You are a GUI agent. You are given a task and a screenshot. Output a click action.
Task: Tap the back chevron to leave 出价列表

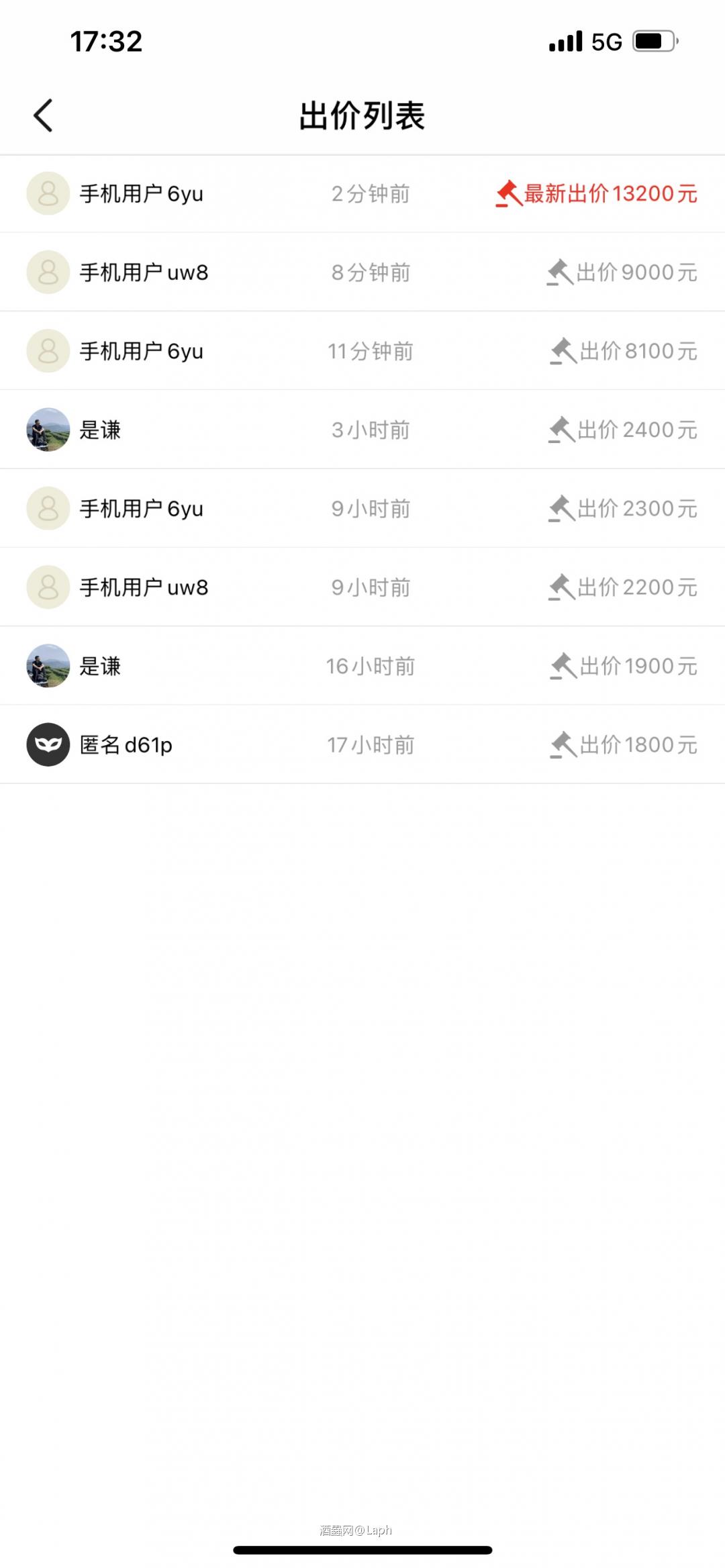tap(43, 114)
